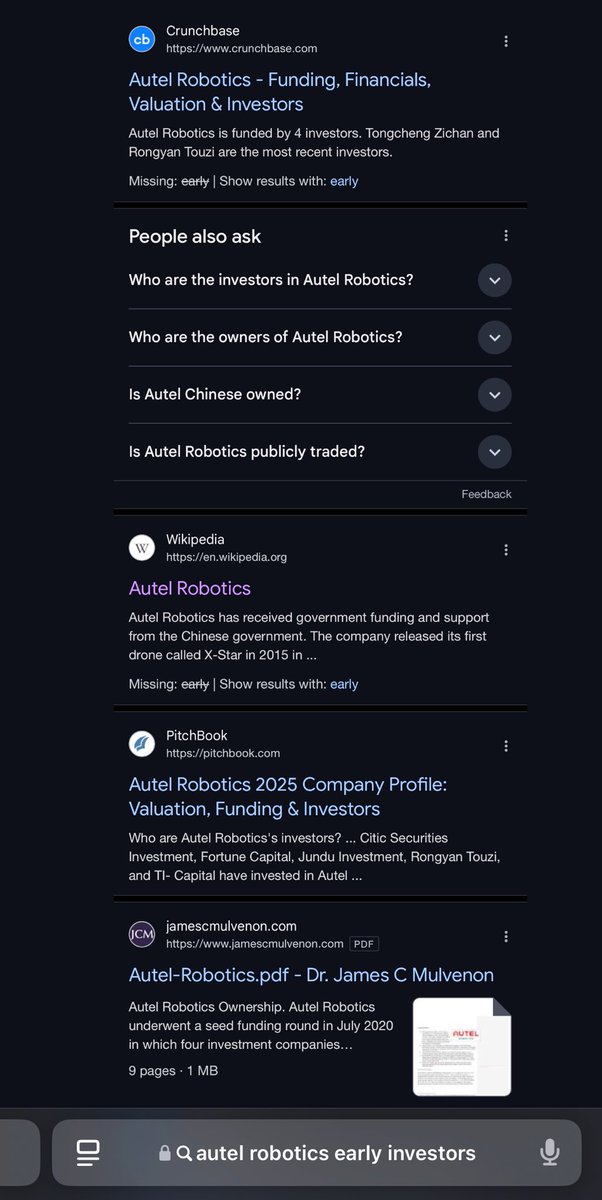Viewport: 602px width, 1200px height.
Task: Open Autel-Robotics.pdf by Dr. James C Mulvenon
Action: (x=311, y=975)
